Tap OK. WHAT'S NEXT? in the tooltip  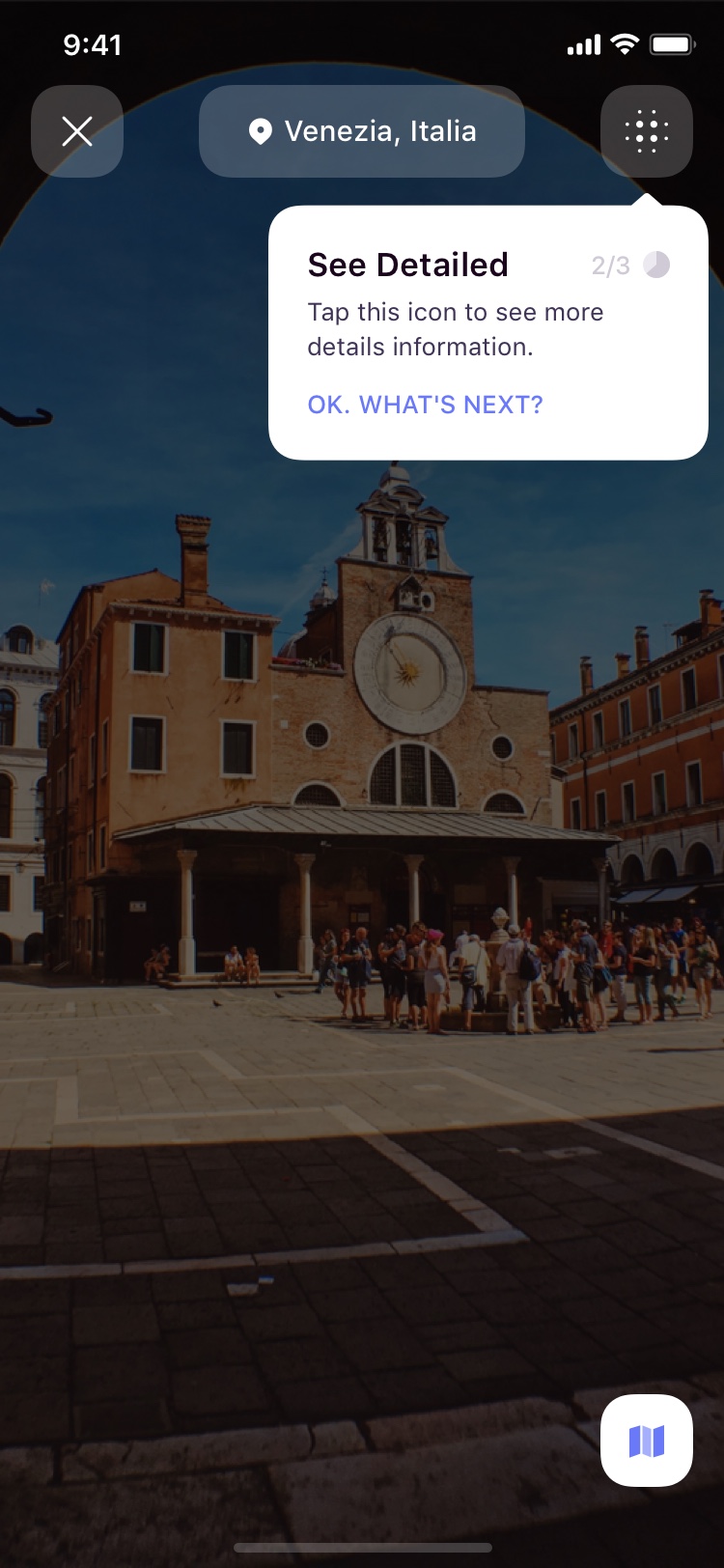pyautogui.click(x=426, y=405)
